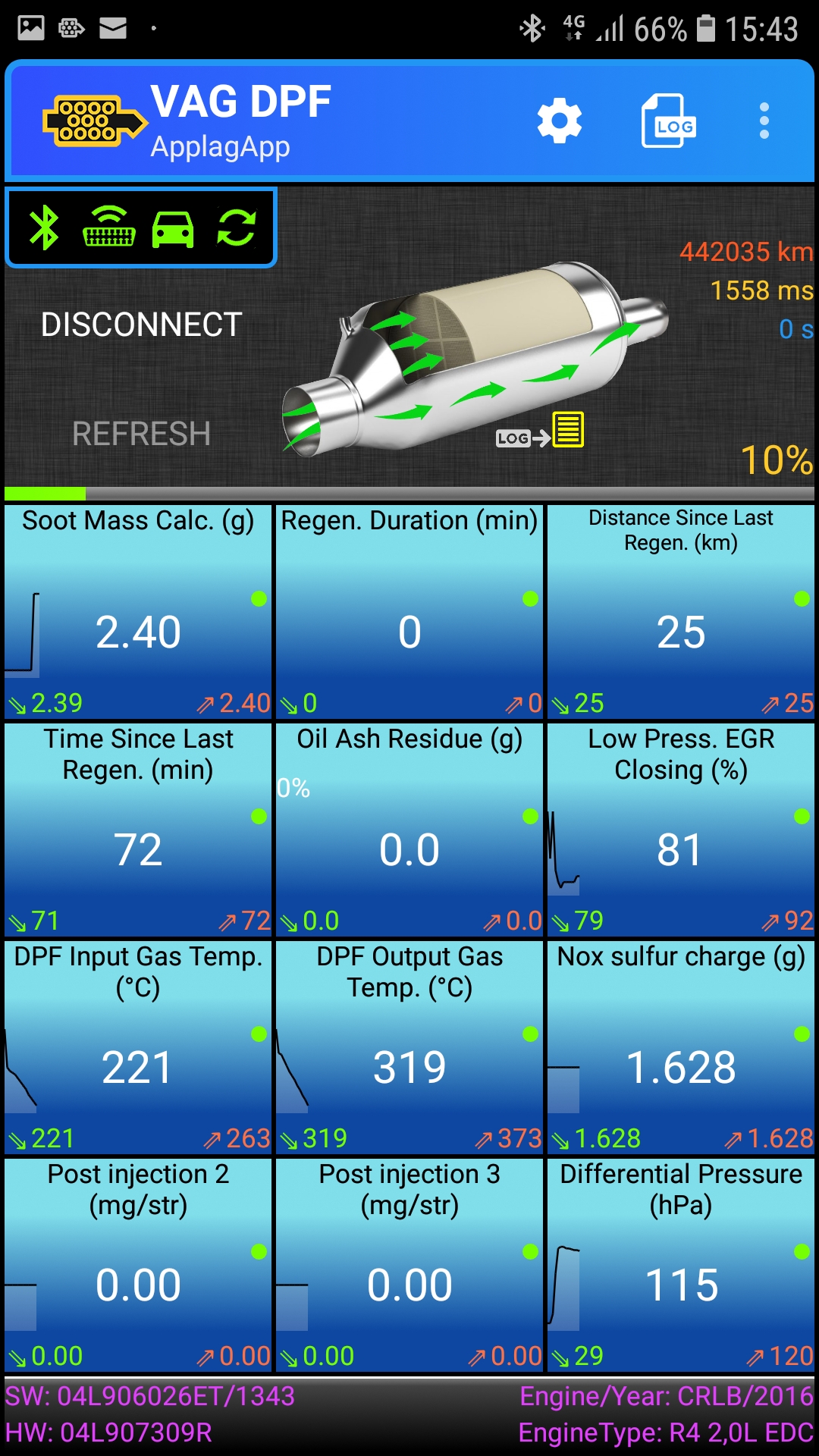Screen dimensions: 819x1456
Task: Open the Regen. Duration tile
Action: (x=409, y=611)
